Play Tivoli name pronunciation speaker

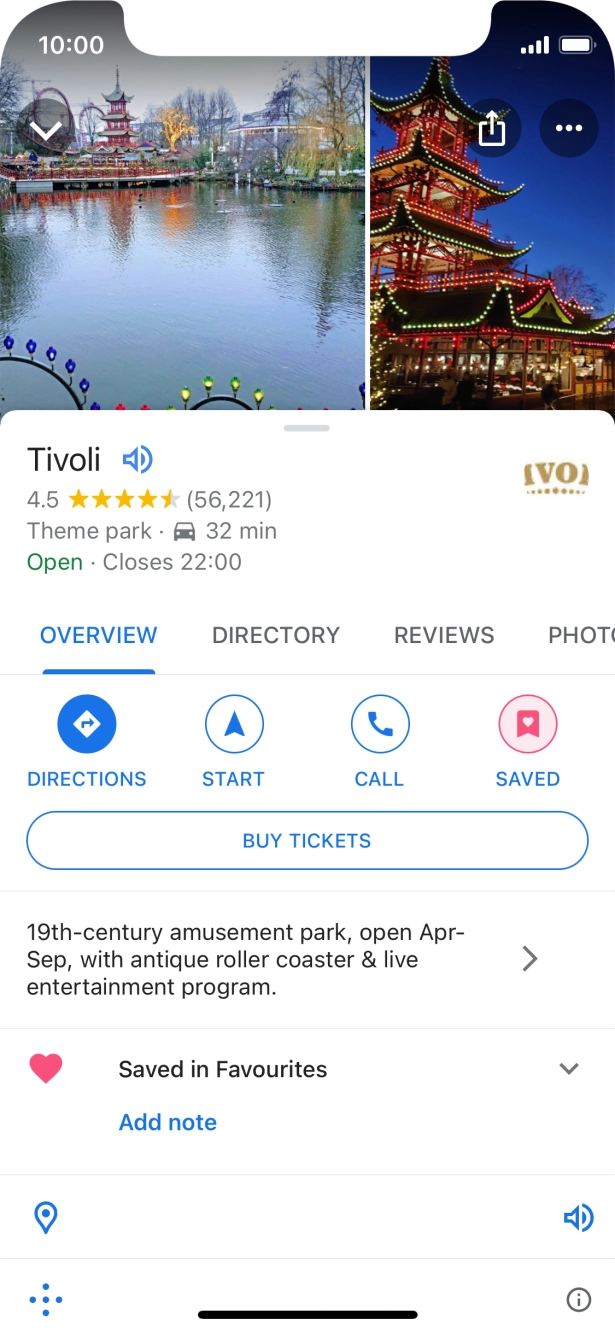[x=137, y=460]
